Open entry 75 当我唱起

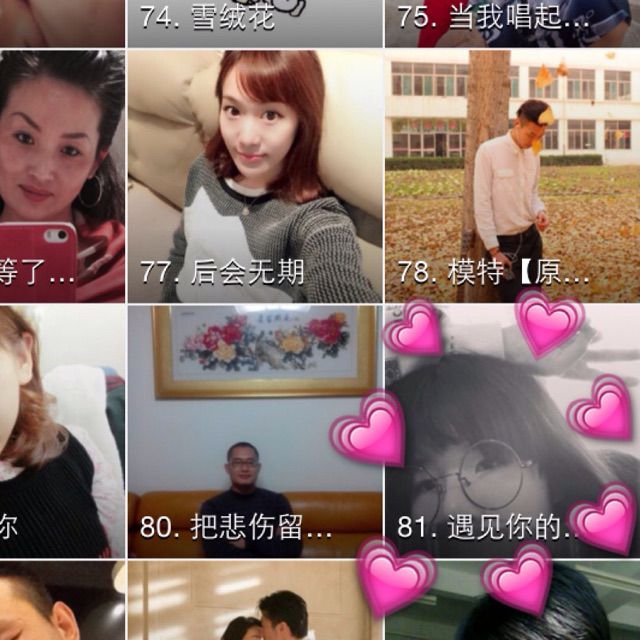[511, 22]
